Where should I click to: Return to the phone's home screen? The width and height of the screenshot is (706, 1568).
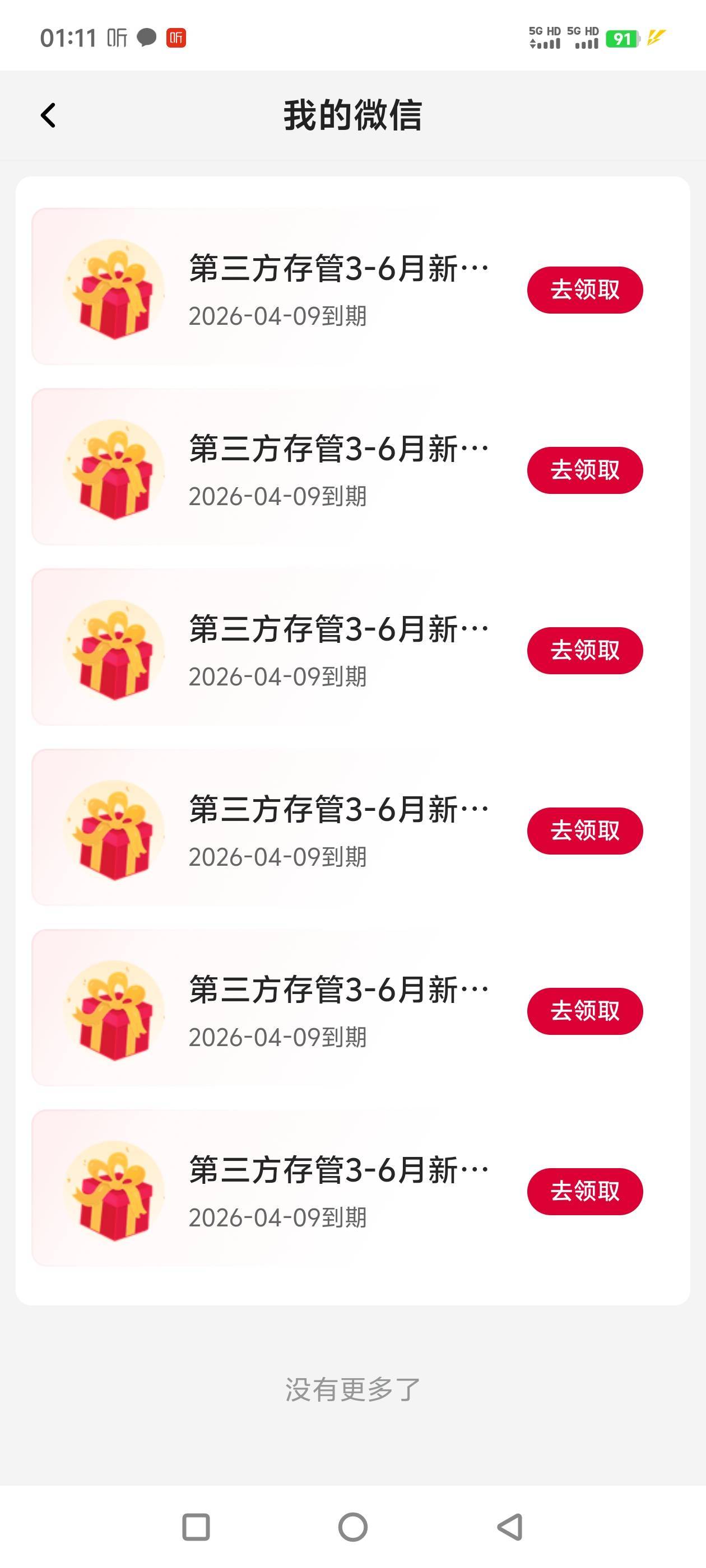(x=352, y=1527)
